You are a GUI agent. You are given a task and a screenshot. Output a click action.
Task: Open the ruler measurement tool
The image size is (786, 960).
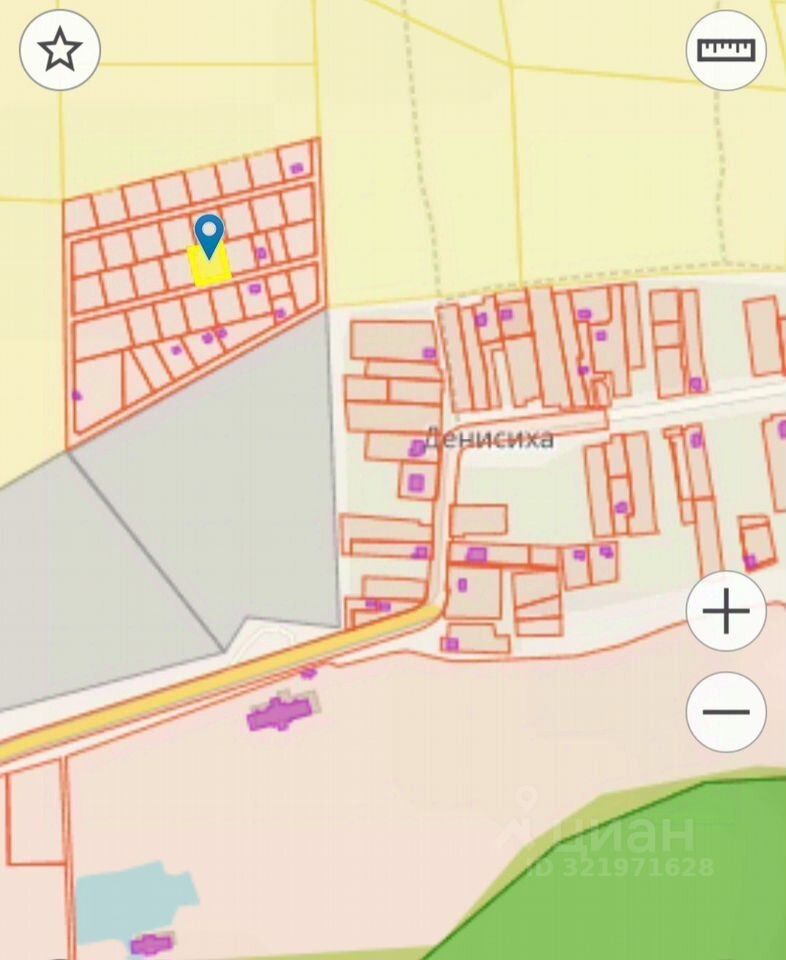tap(726, 50)
